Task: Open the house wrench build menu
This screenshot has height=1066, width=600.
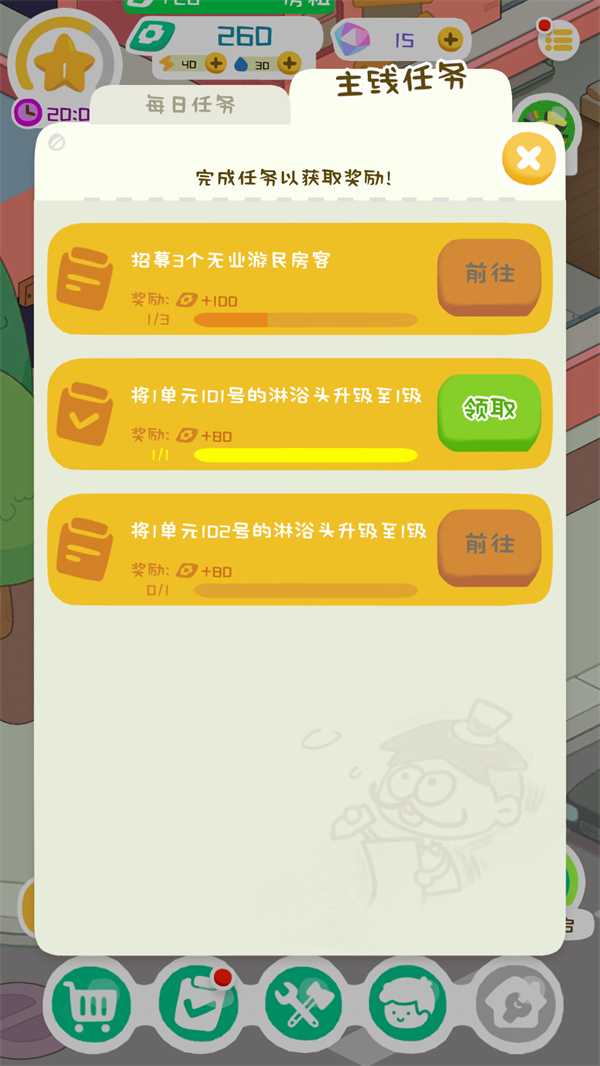Action: (x=514, y=1005)
